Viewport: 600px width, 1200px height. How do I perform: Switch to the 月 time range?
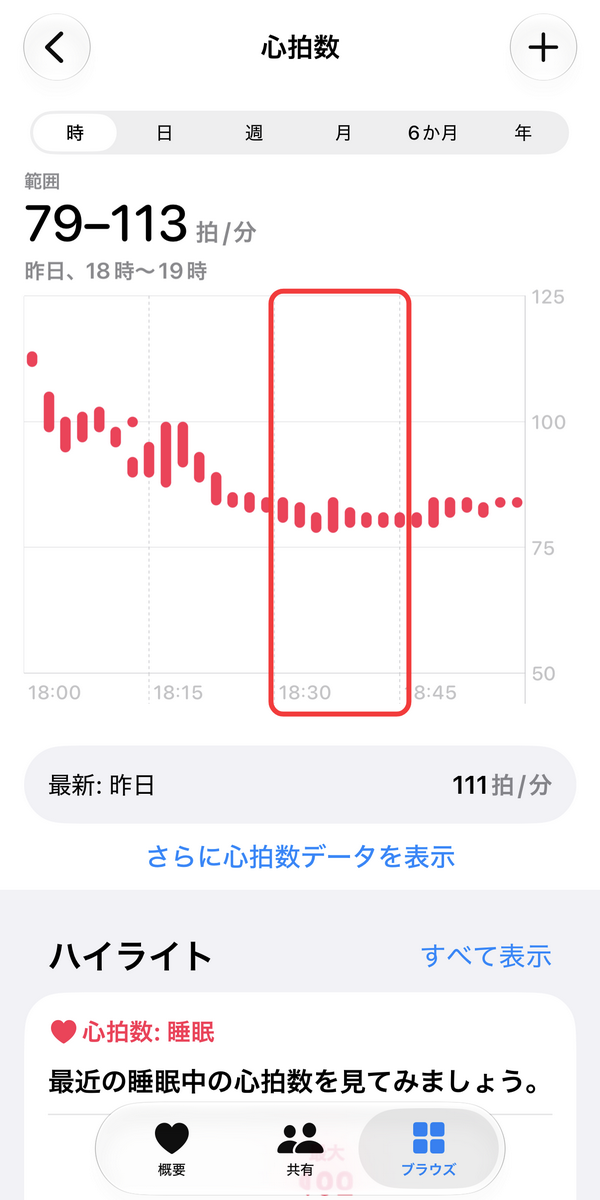coord(344,132)
